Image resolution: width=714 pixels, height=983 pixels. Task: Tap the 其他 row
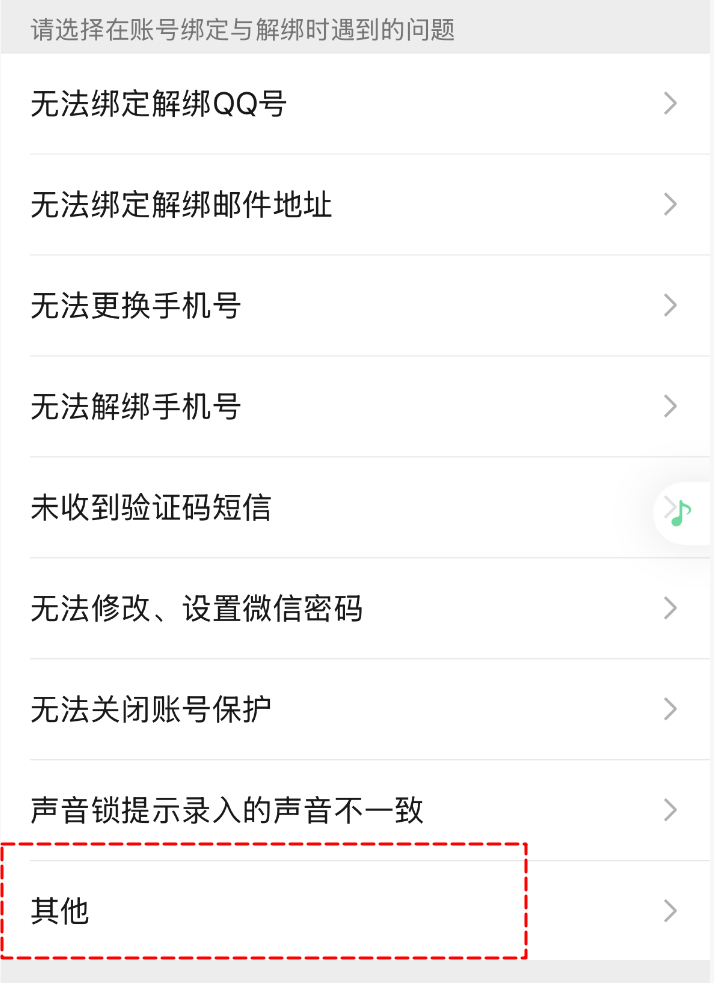click(x=356, y=911)
